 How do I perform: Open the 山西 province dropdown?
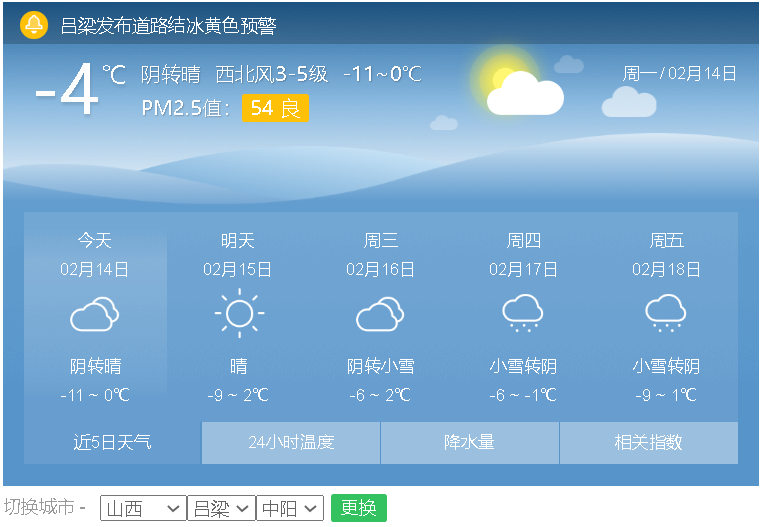[143, 508]
